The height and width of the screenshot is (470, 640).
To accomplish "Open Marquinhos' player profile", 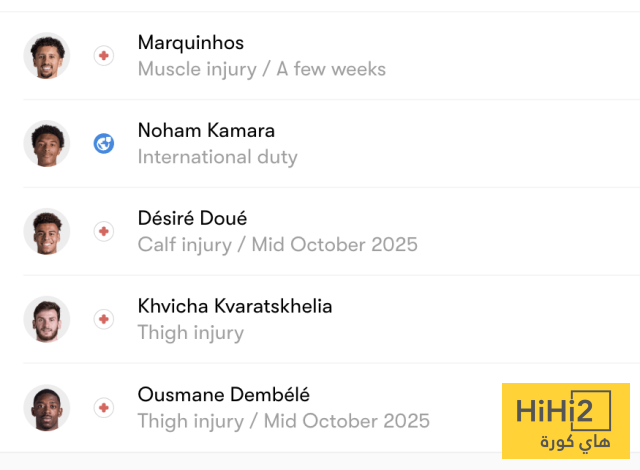I will point(190,44).
